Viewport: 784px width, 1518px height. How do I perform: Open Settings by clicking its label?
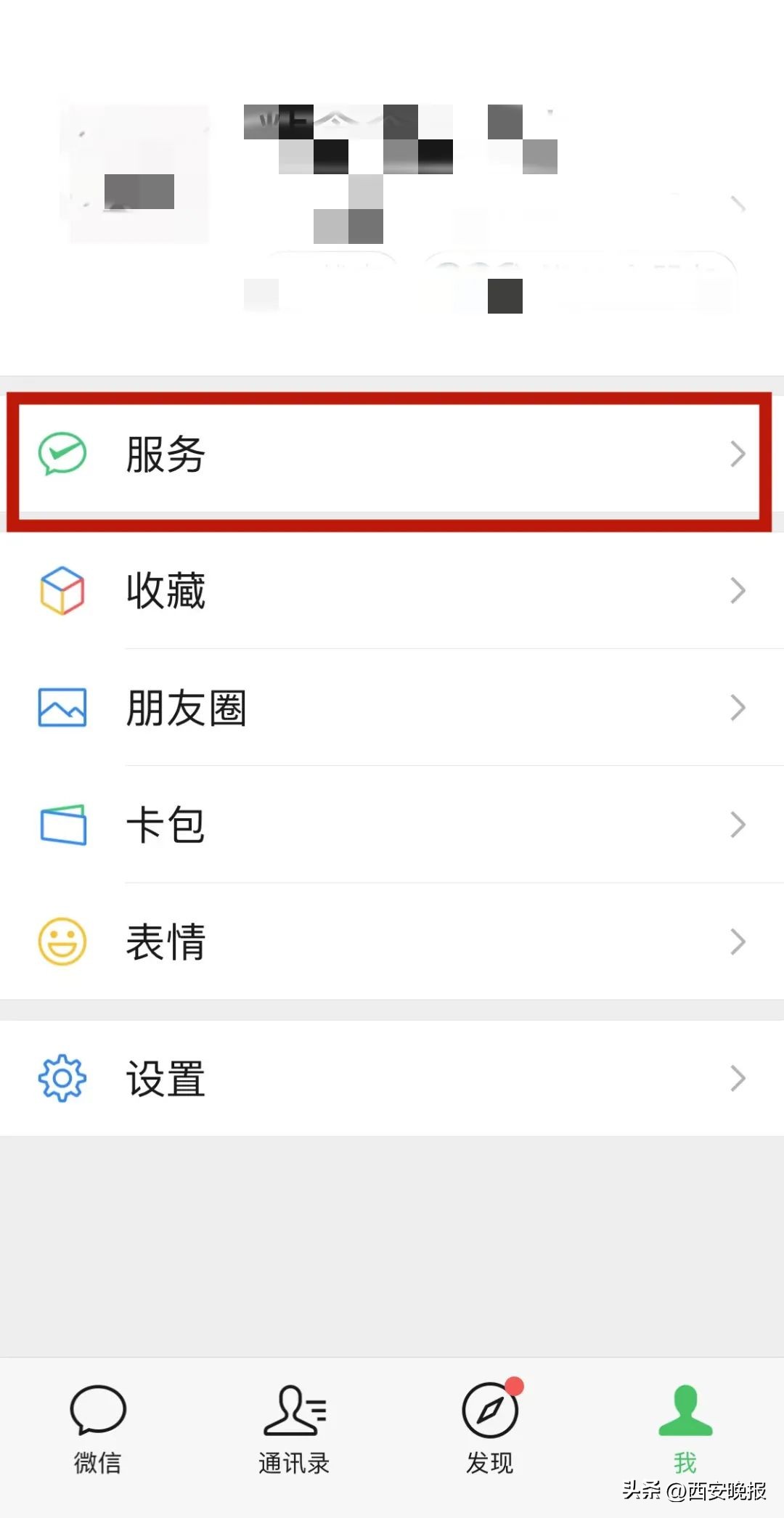(x=165, y=1079)
